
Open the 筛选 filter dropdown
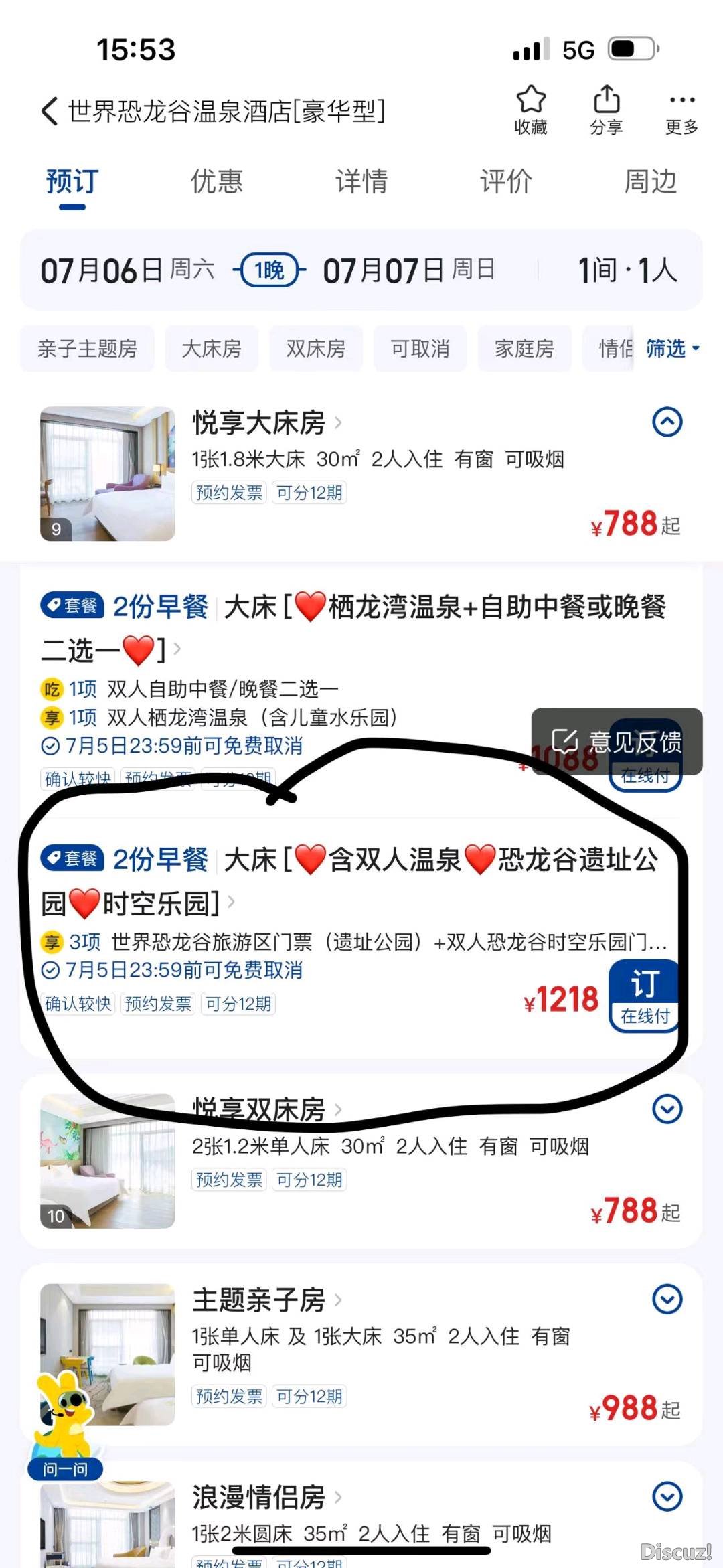(671, 349)
